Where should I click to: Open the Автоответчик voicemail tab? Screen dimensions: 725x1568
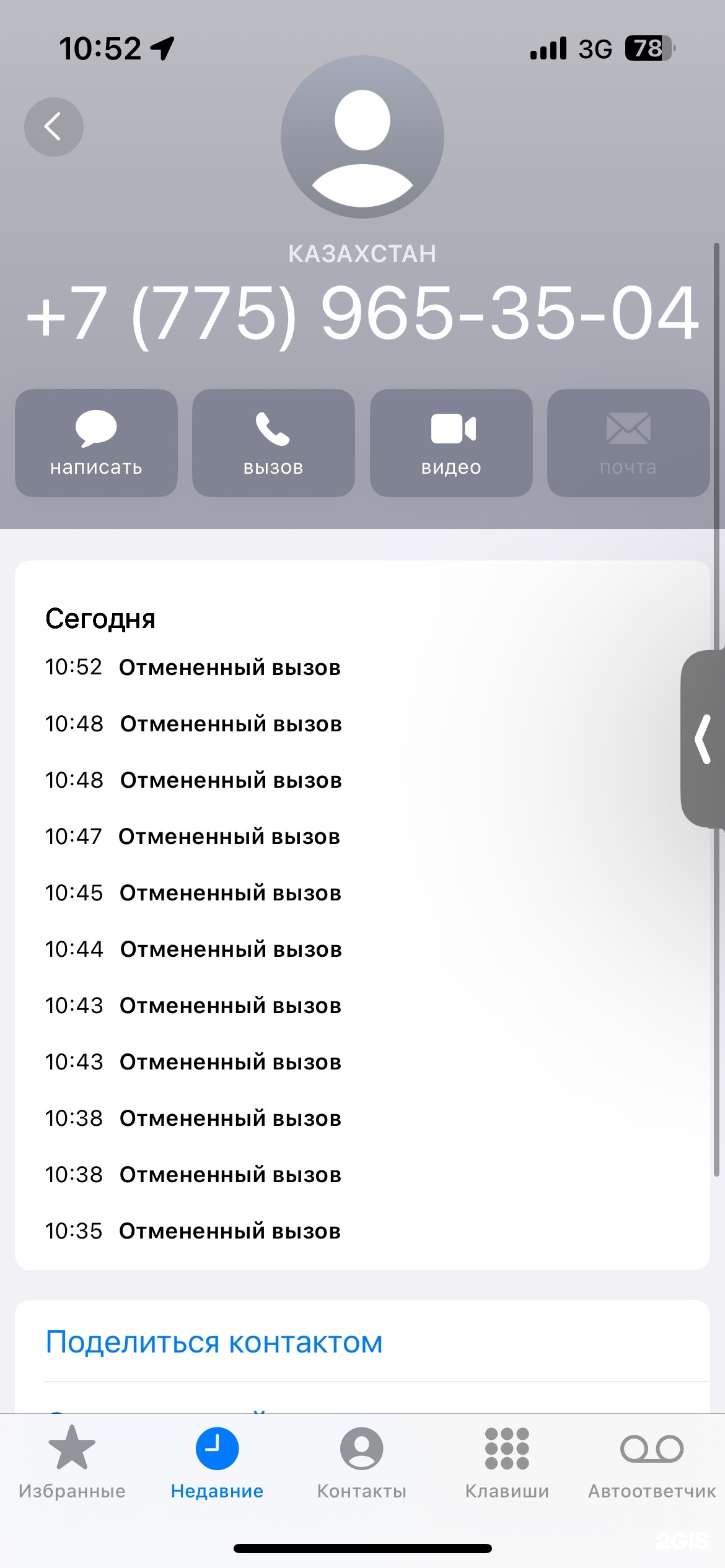click(652, 1462)
